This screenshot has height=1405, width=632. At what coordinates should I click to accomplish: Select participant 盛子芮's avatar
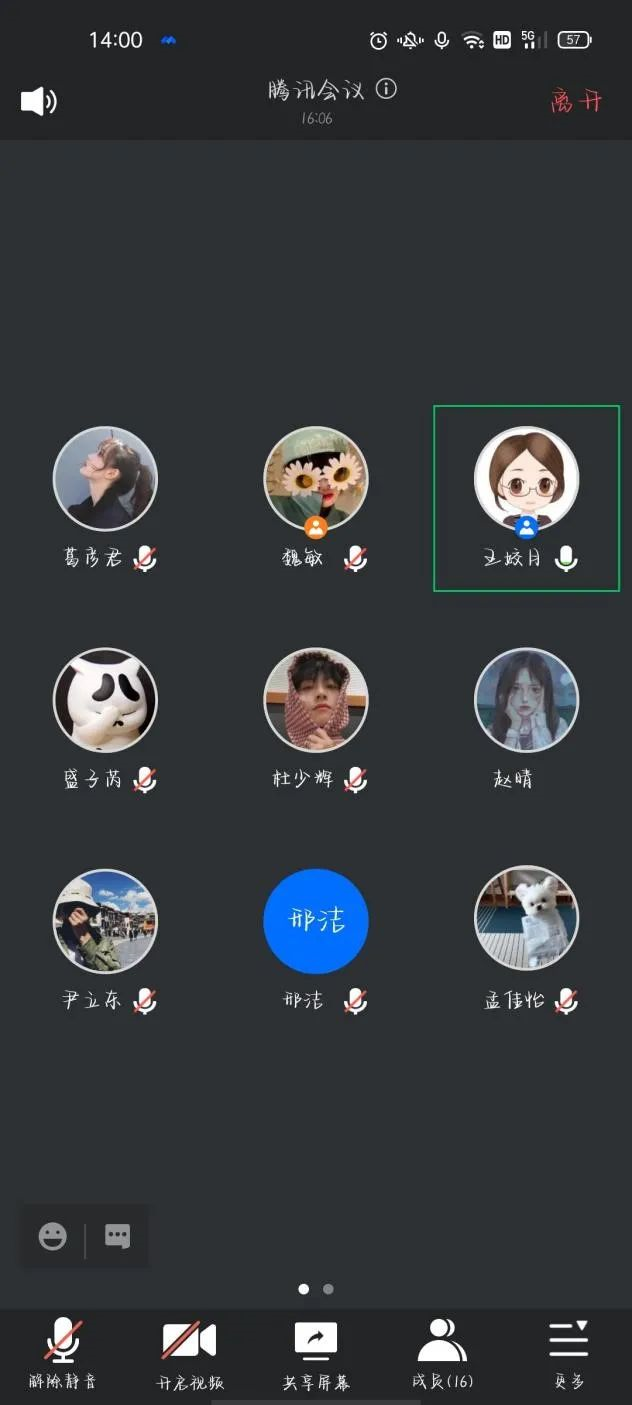point(105,699)
